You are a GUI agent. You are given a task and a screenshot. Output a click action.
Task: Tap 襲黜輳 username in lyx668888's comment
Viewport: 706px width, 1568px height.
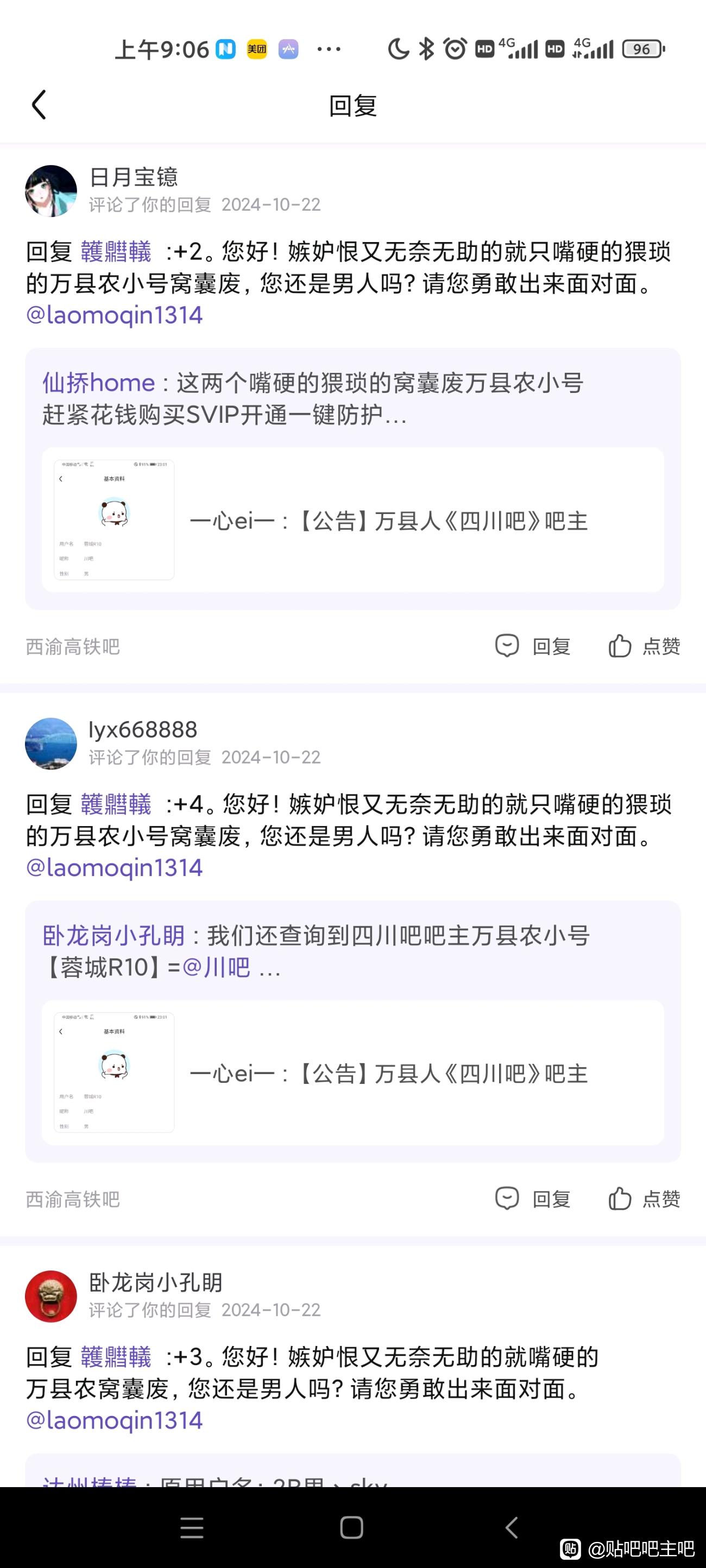tap(116, 804)
